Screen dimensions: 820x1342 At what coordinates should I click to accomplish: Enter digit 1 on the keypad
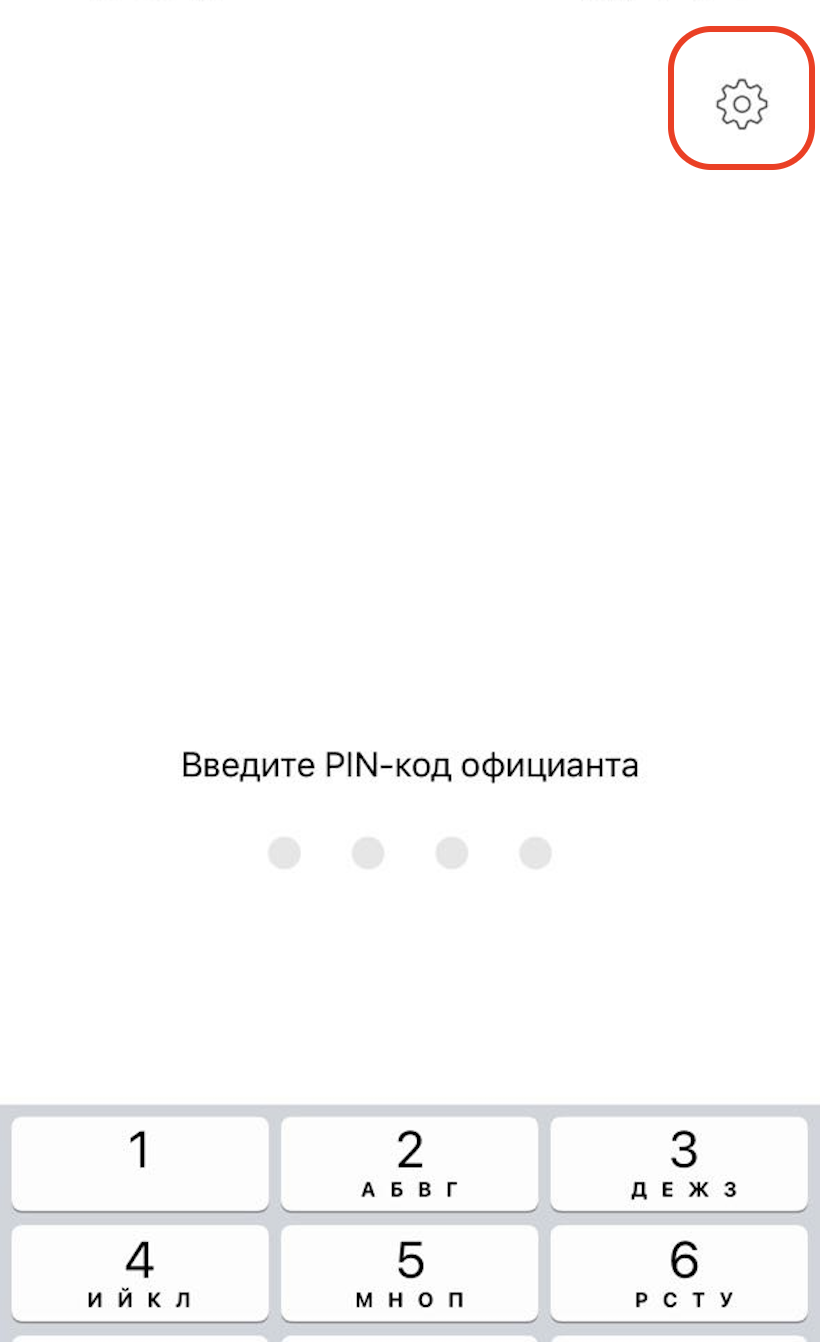coord(140,1163)
